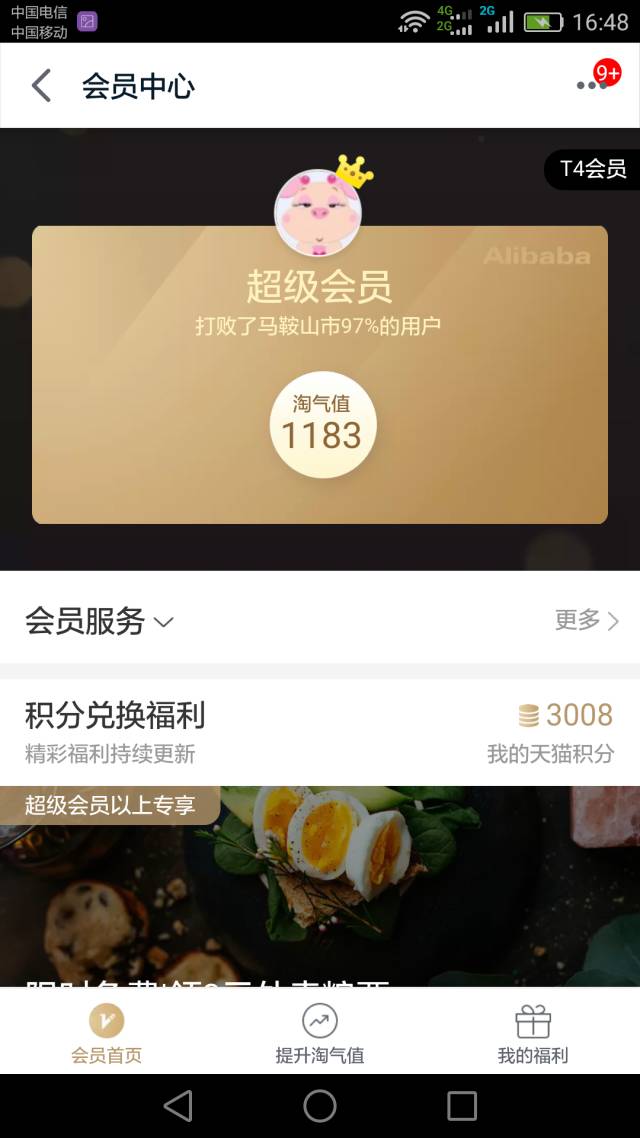Switch to 提升淘气值 tab
Screen dimensions: 640x1138
320,1034
